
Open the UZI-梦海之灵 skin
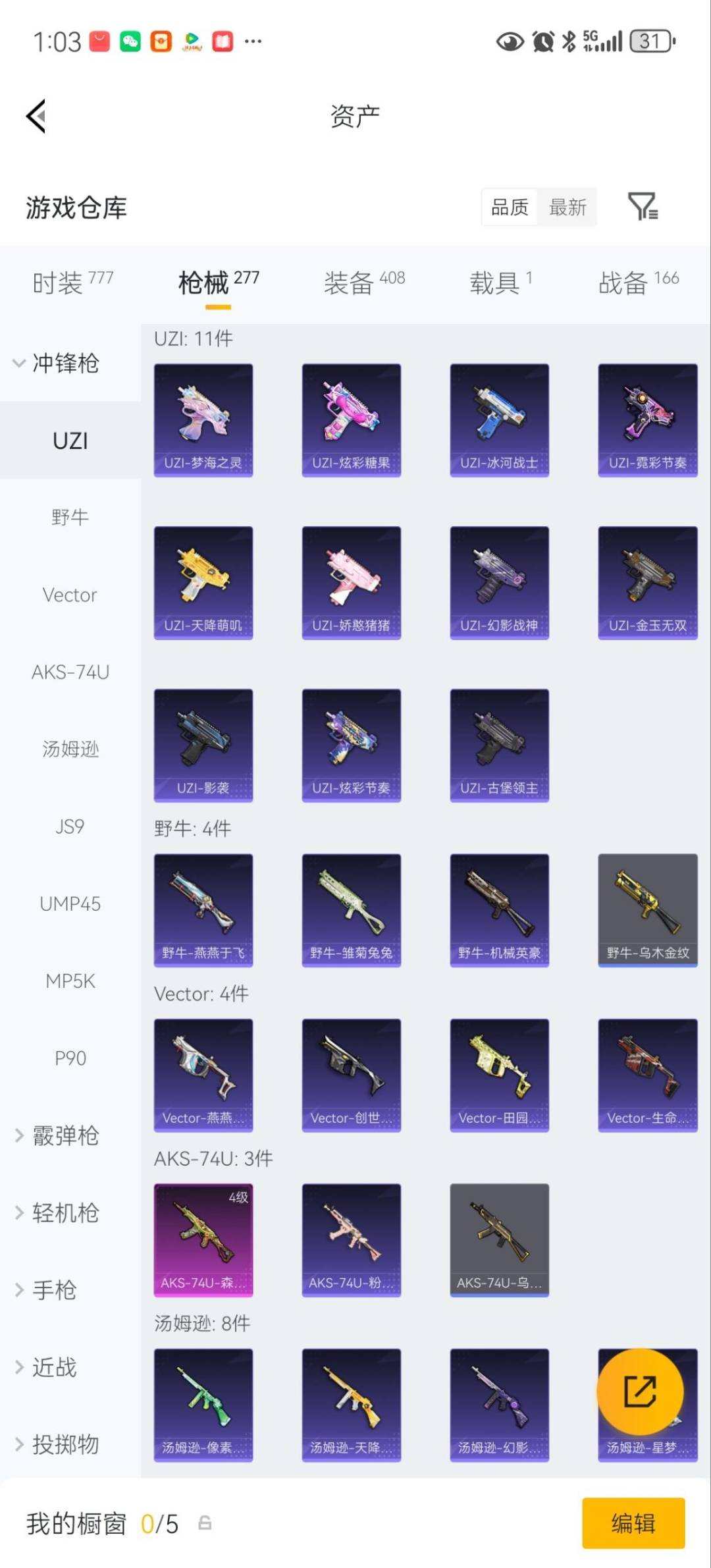tap(203, 420)
